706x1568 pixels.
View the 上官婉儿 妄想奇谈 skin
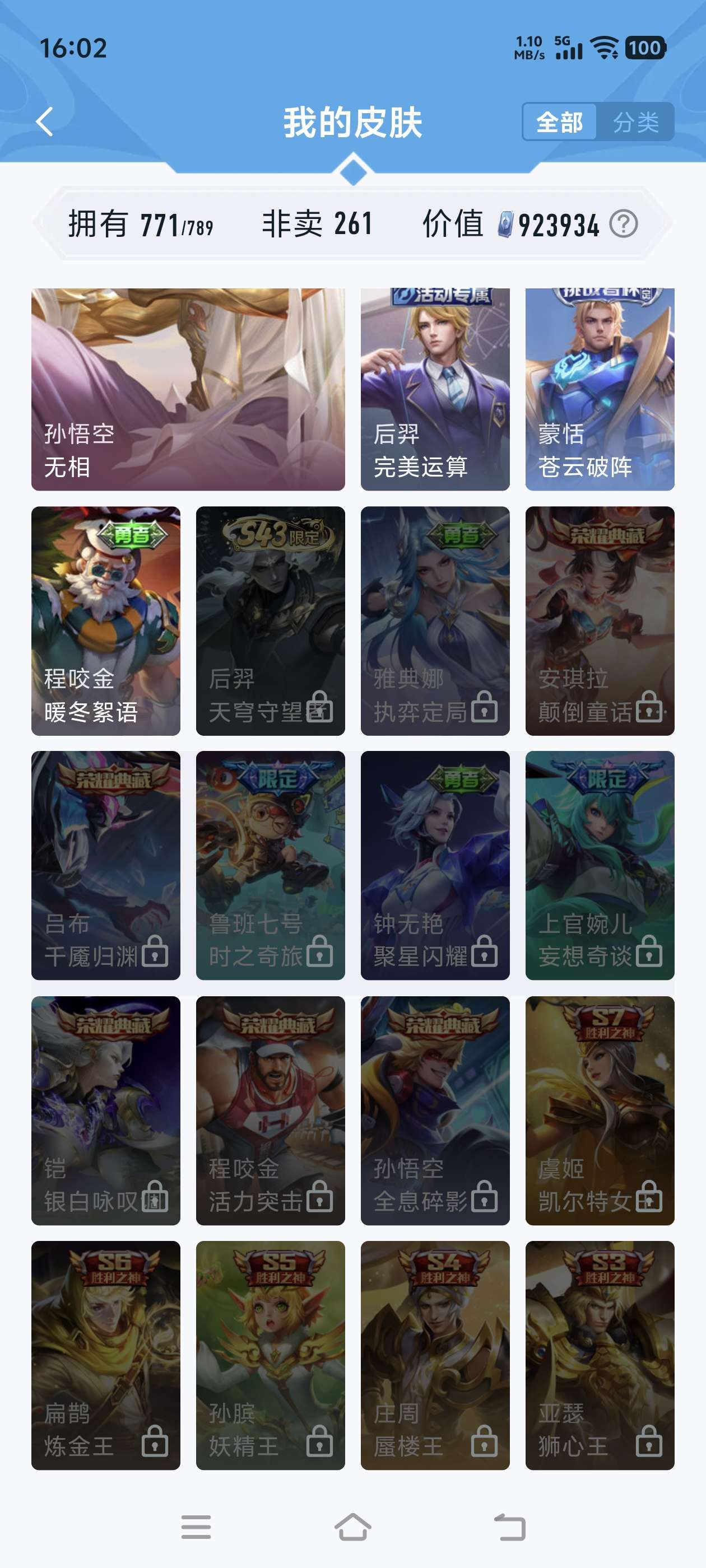click(x=600, y=865)
